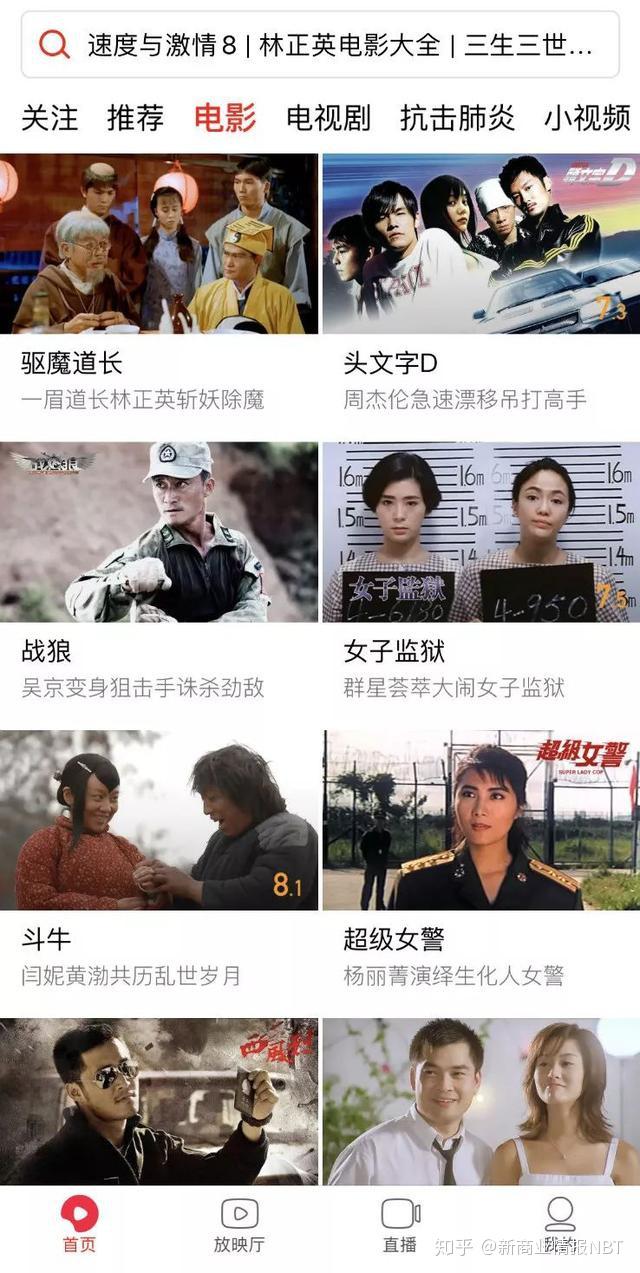Open the 抗击肺炎 tab

coord(457,118)
